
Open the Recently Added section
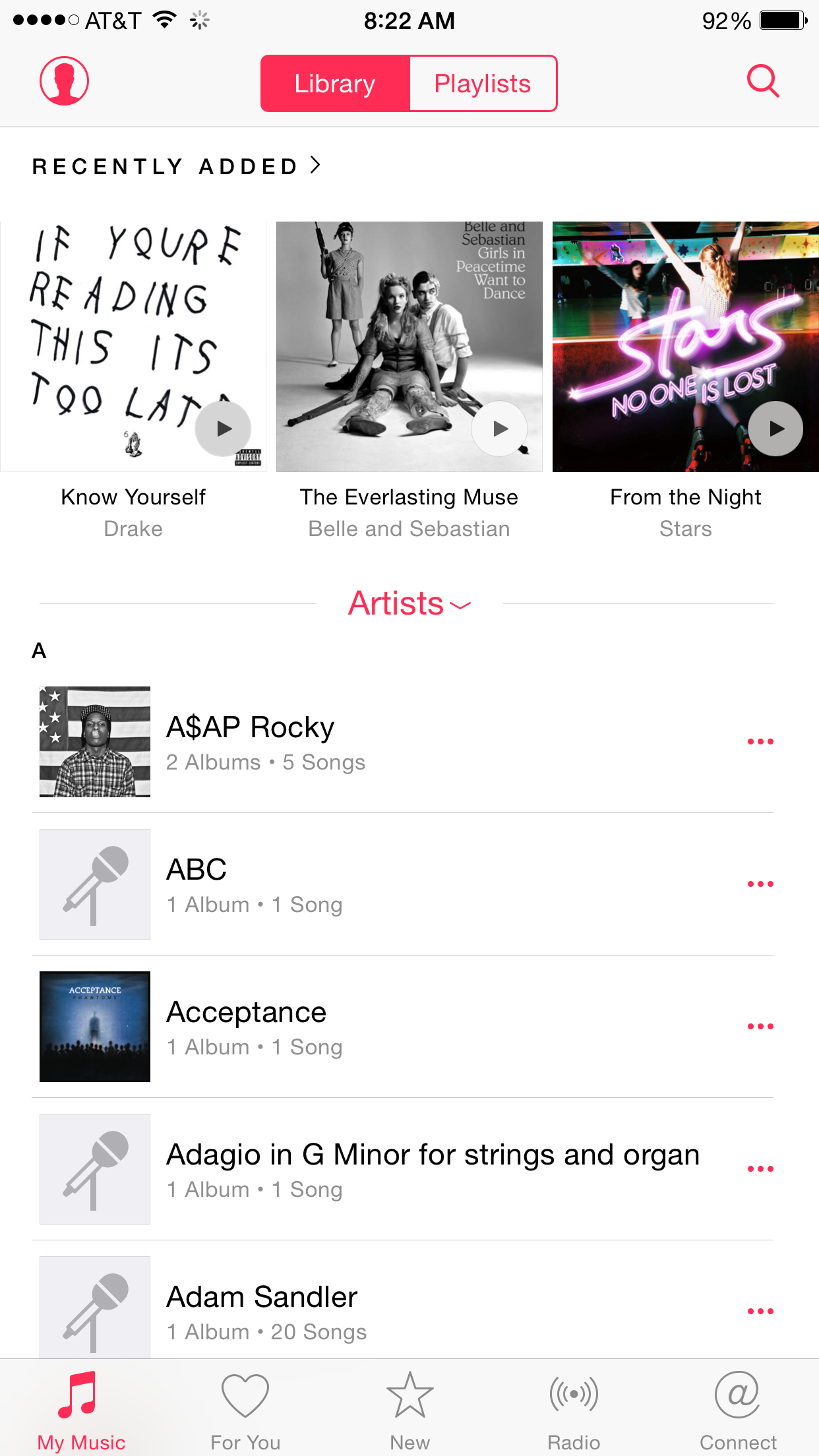[x=176, y=166]
